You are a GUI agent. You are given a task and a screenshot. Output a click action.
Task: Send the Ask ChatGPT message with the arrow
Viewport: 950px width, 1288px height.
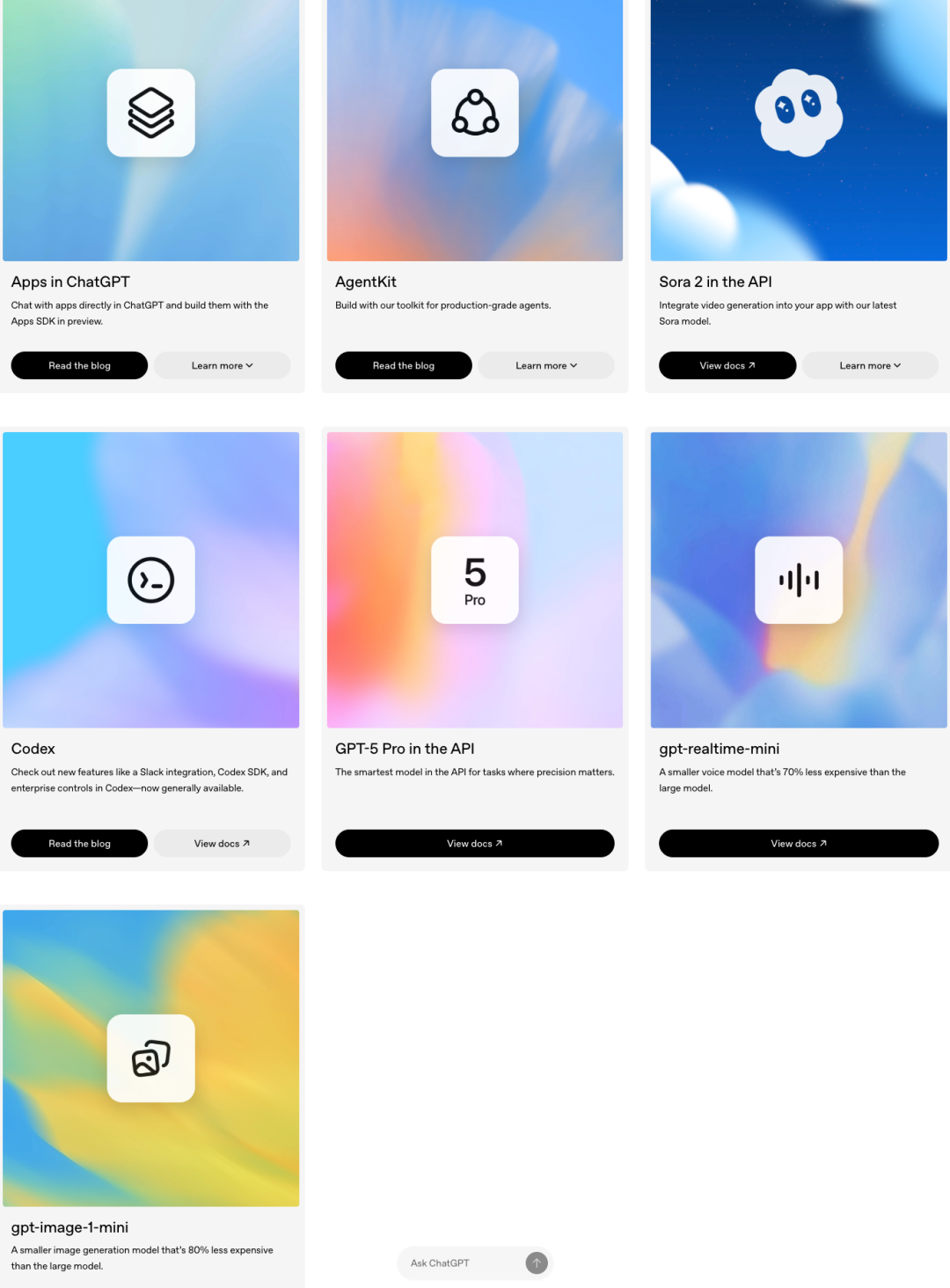pyautogui.click(x=537, y=1262)
